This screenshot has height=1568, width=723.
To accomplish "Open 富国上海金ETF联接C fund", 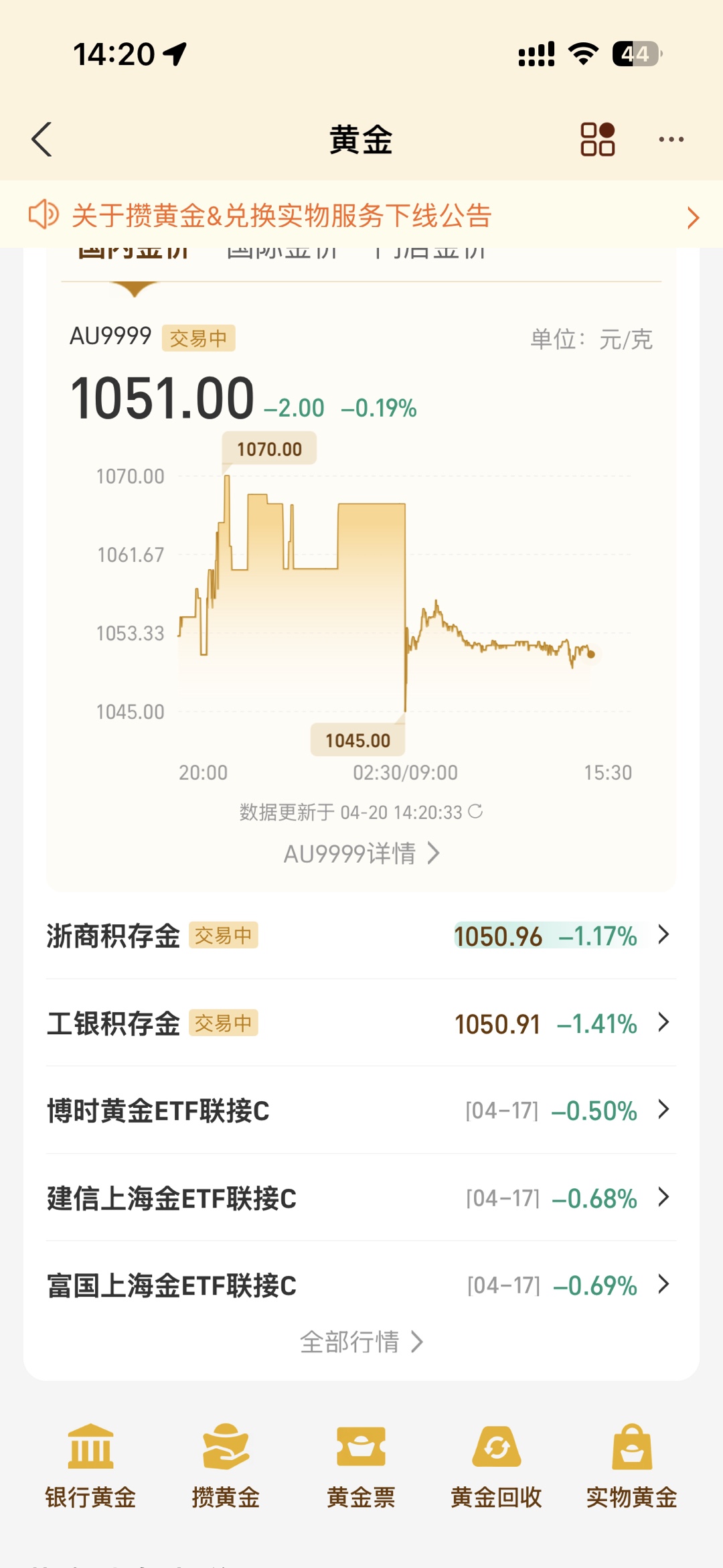I will coord(361,1285).
